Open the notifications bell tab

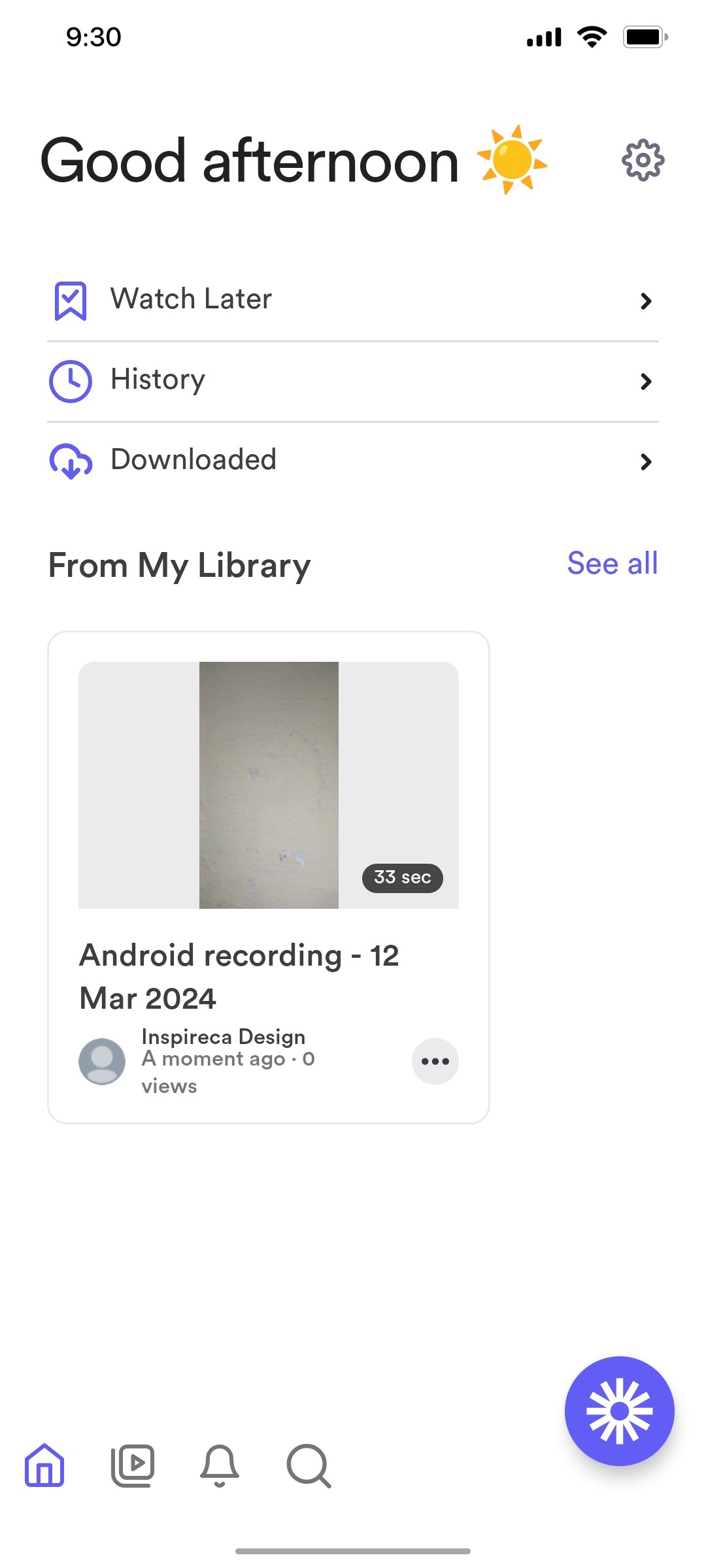coord(220,1465)
